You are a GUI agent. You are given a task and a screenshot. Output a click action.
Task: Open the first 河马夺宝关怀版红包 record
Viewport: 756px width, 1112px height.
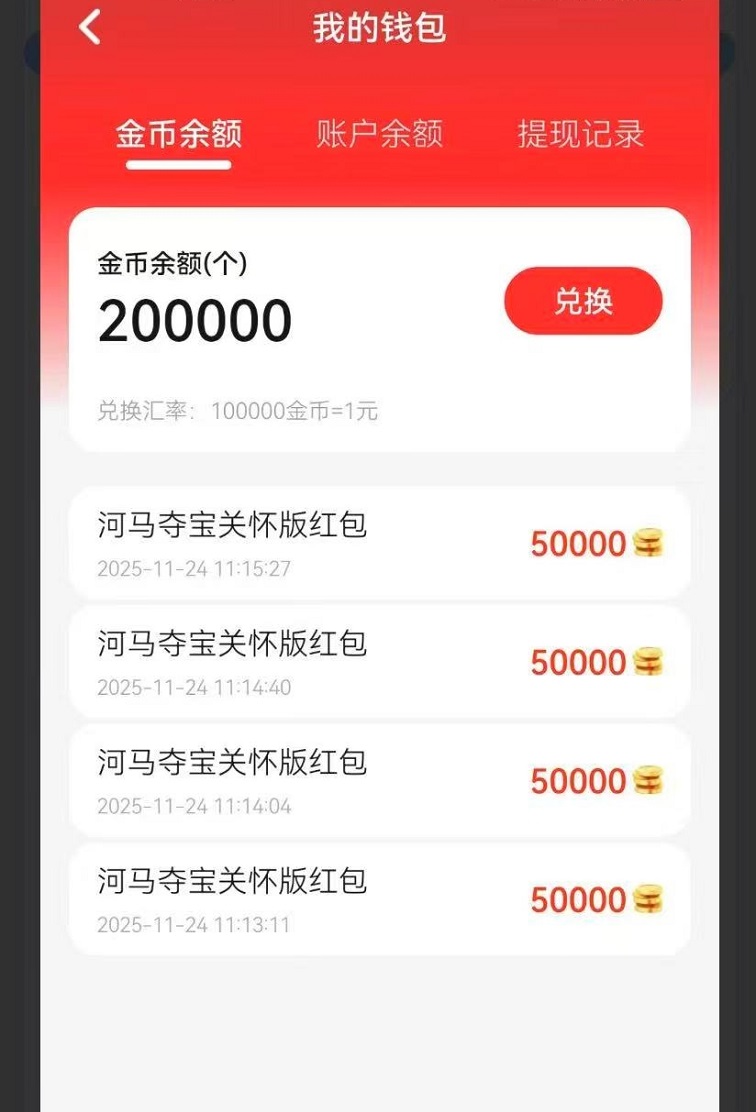coord(234,527)
